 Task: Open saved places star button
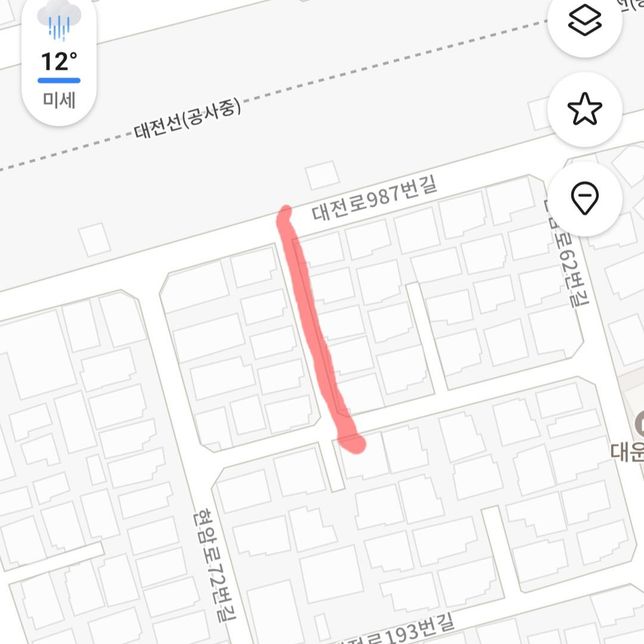(585, 108)
